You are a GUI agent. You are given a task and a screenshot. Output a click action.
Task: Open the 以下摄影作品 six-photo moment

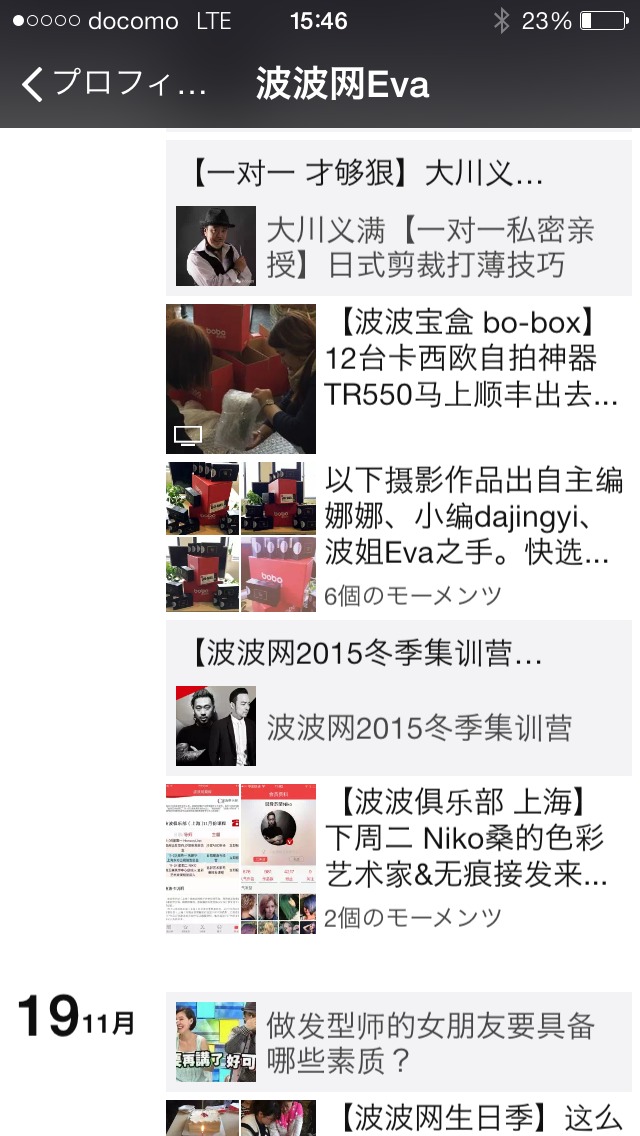(399, 537)
